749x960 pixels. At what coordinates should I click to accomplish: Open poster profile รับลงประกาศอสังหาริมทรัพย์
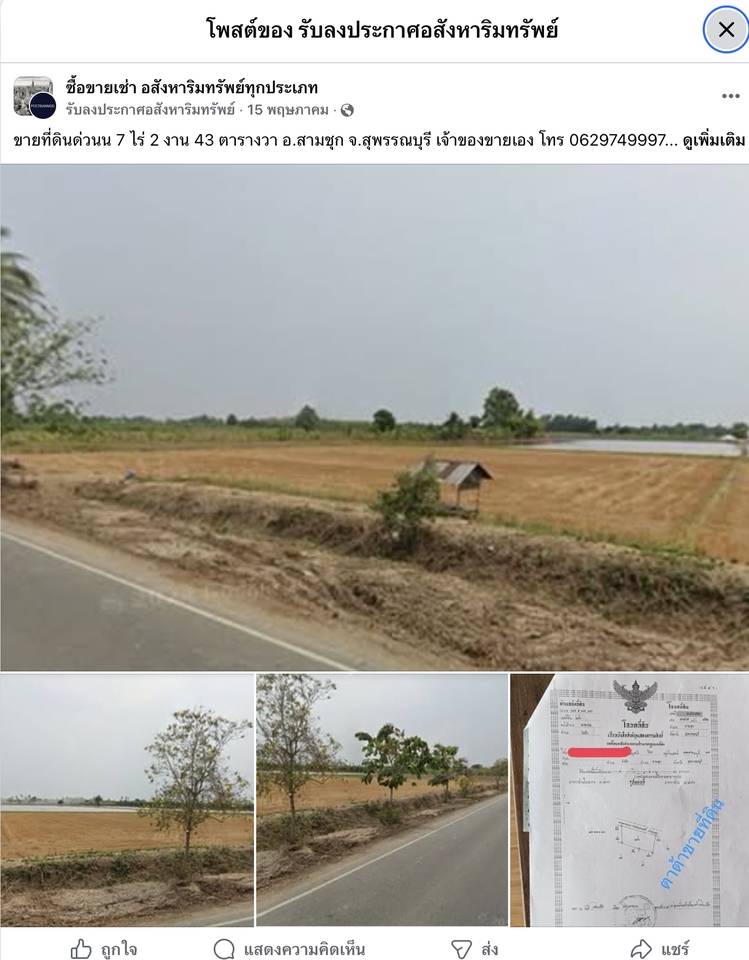(151, 110)
